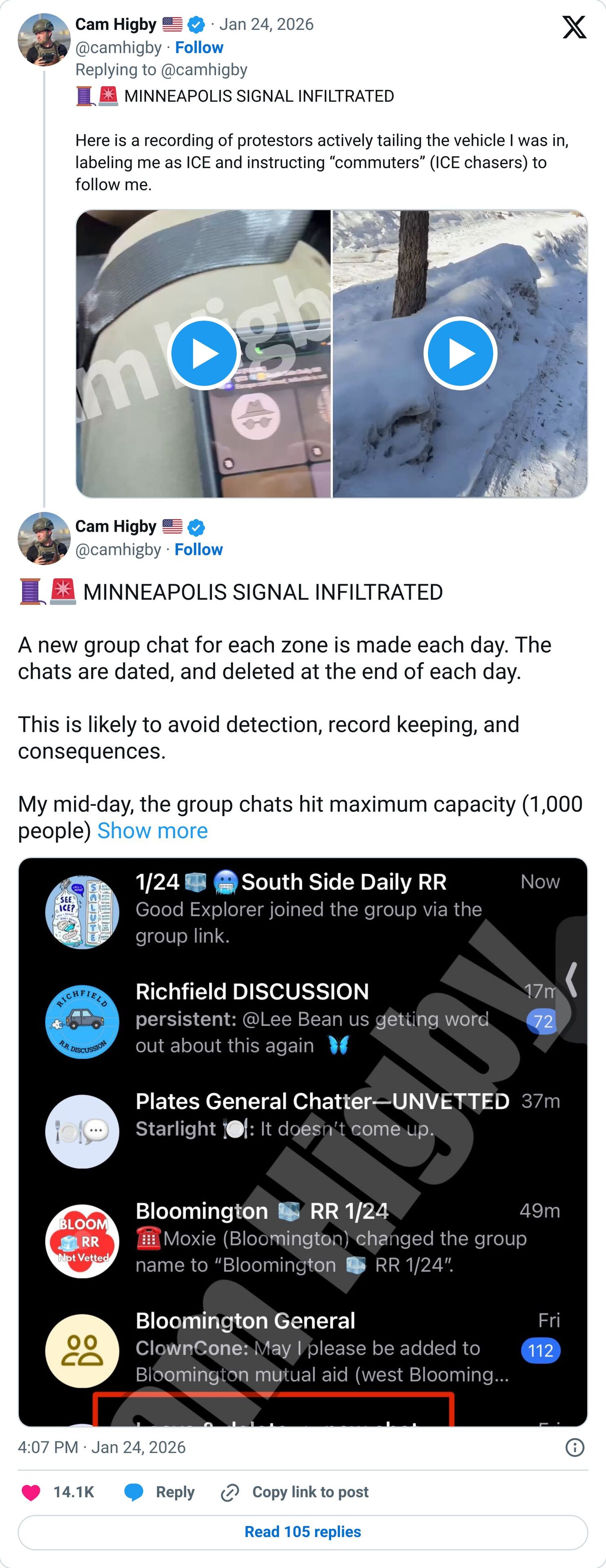The width and height of the screenshot is (606, 1568).
Task: Expand the post with Show more
Action: [x=153, y=830]
